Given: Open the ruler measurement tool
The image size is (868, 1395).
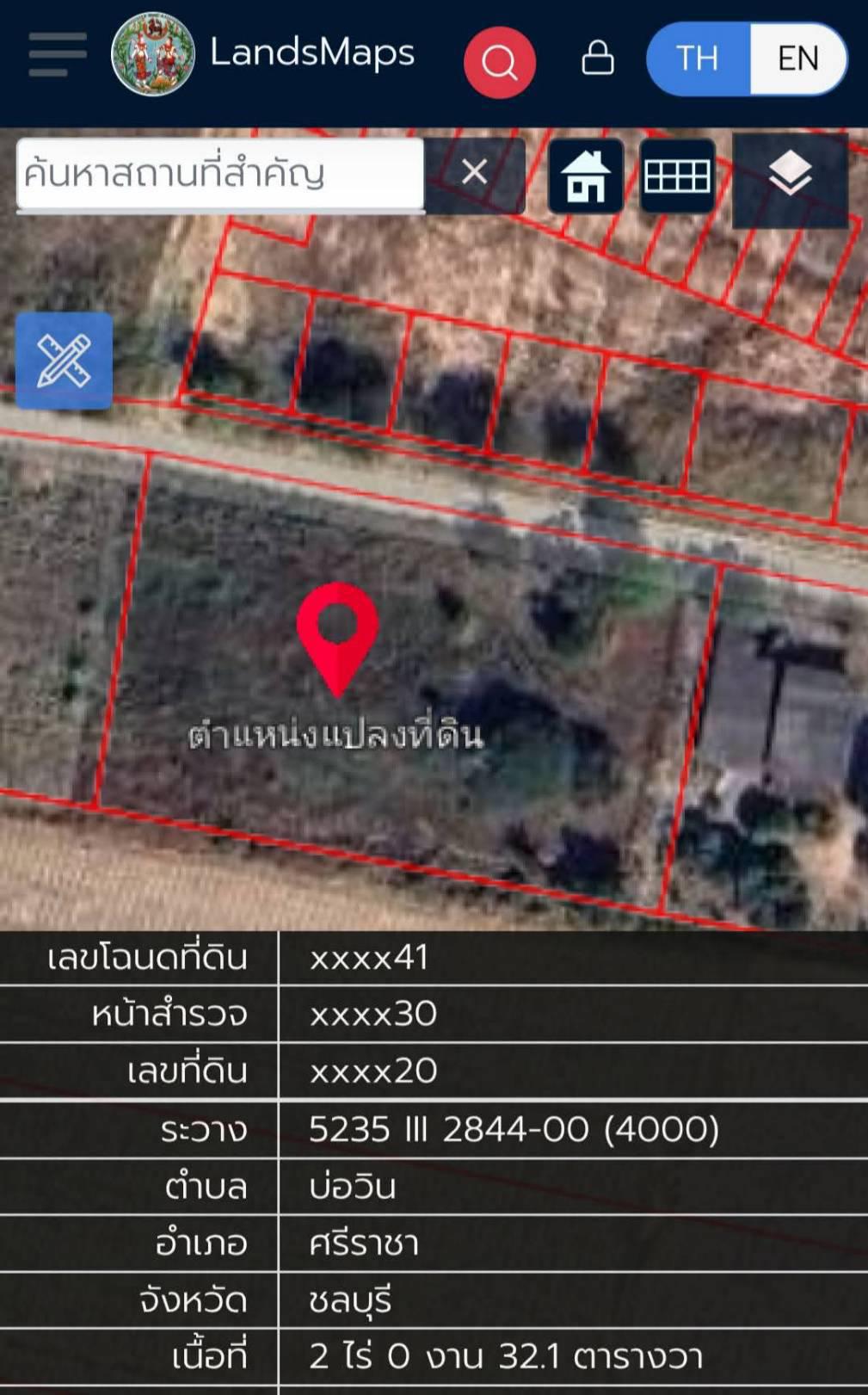Looking at the screenshot, I should [x=64, y=361].
